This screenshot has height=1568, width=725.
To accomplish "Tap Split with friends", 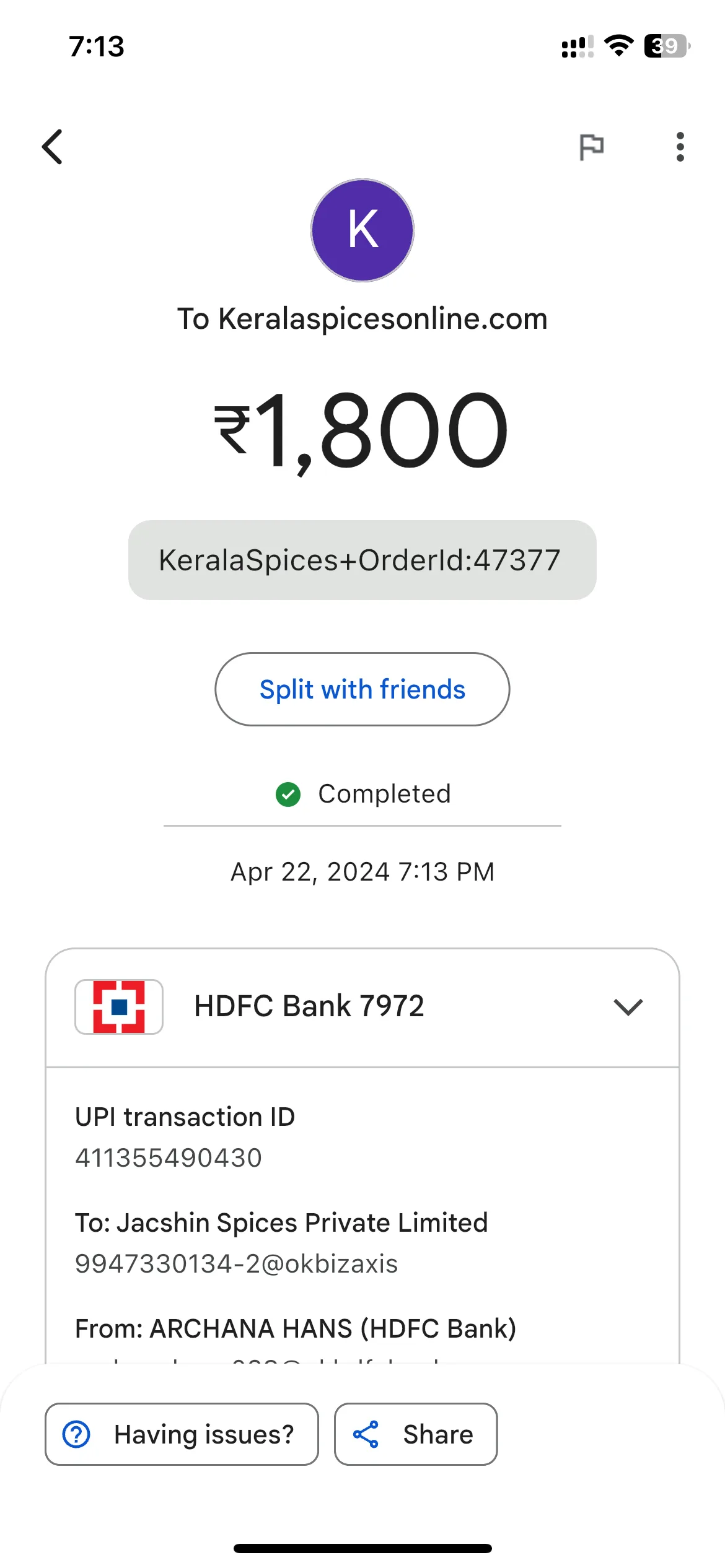I will tap(362, 689).
